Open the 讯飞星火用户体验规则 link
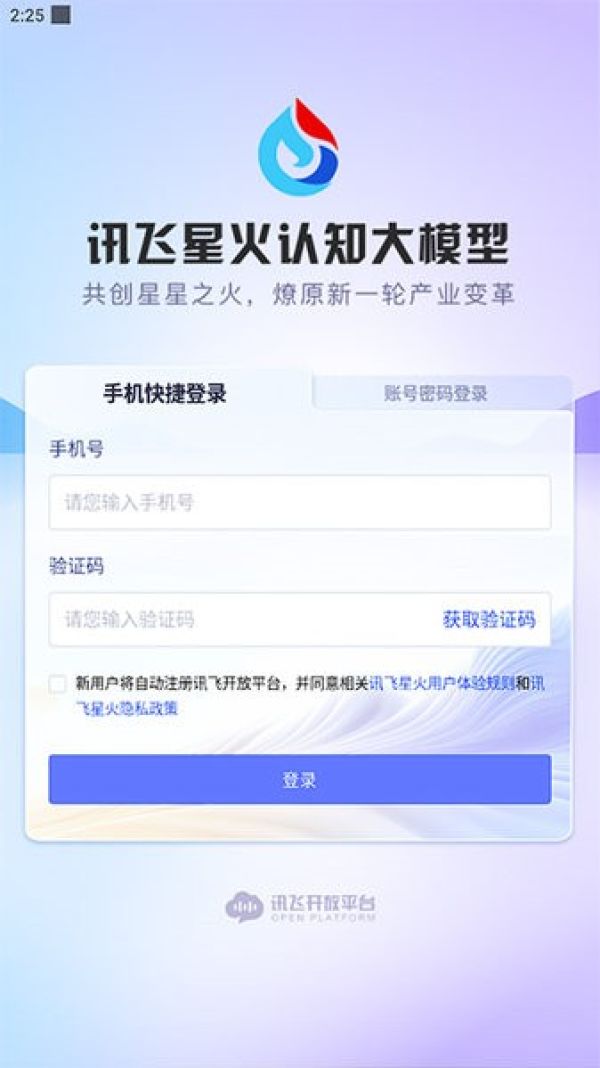The height and width of the screenshot is (1068, 600). coord(441,684)
